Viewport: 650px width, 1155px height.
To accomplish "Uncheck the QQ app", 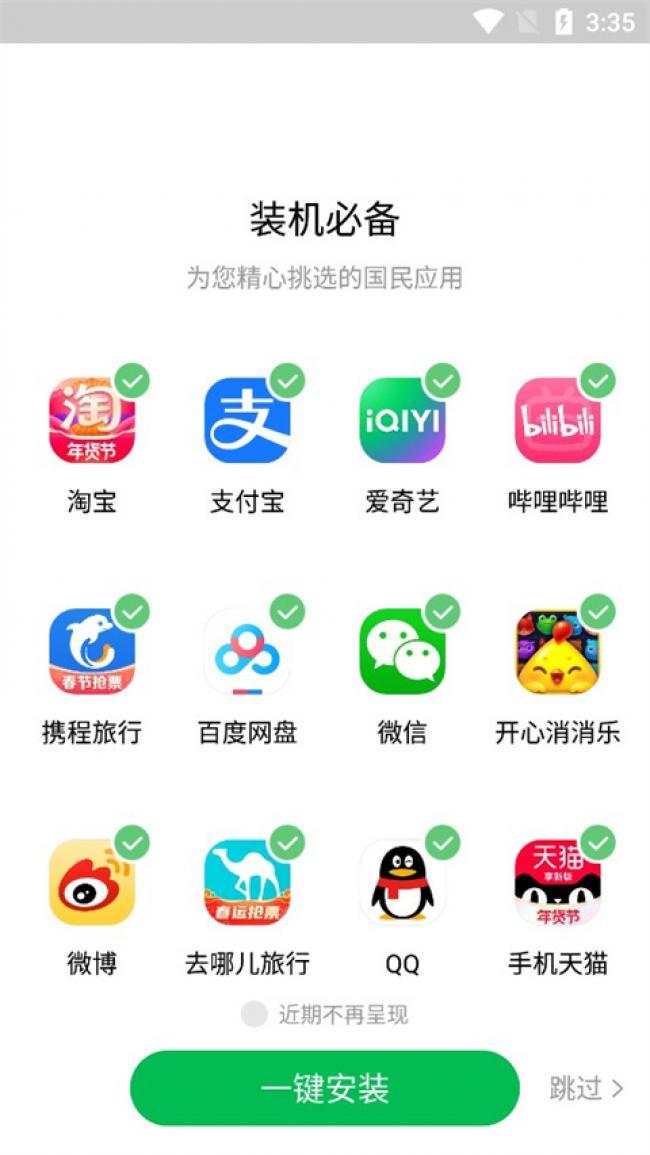I will (x=442, y=843).
